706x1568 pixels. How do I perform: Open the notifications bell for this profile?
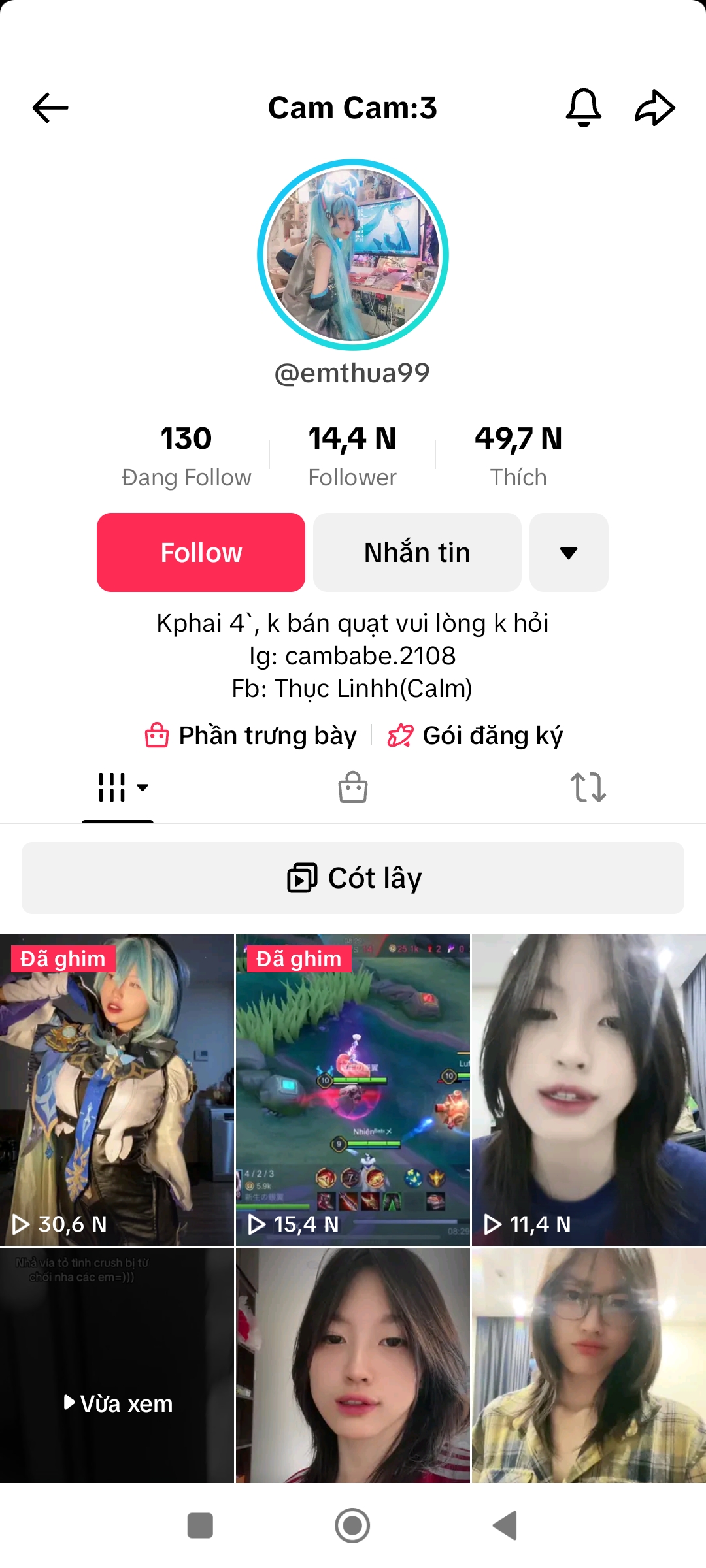[583, 108]
